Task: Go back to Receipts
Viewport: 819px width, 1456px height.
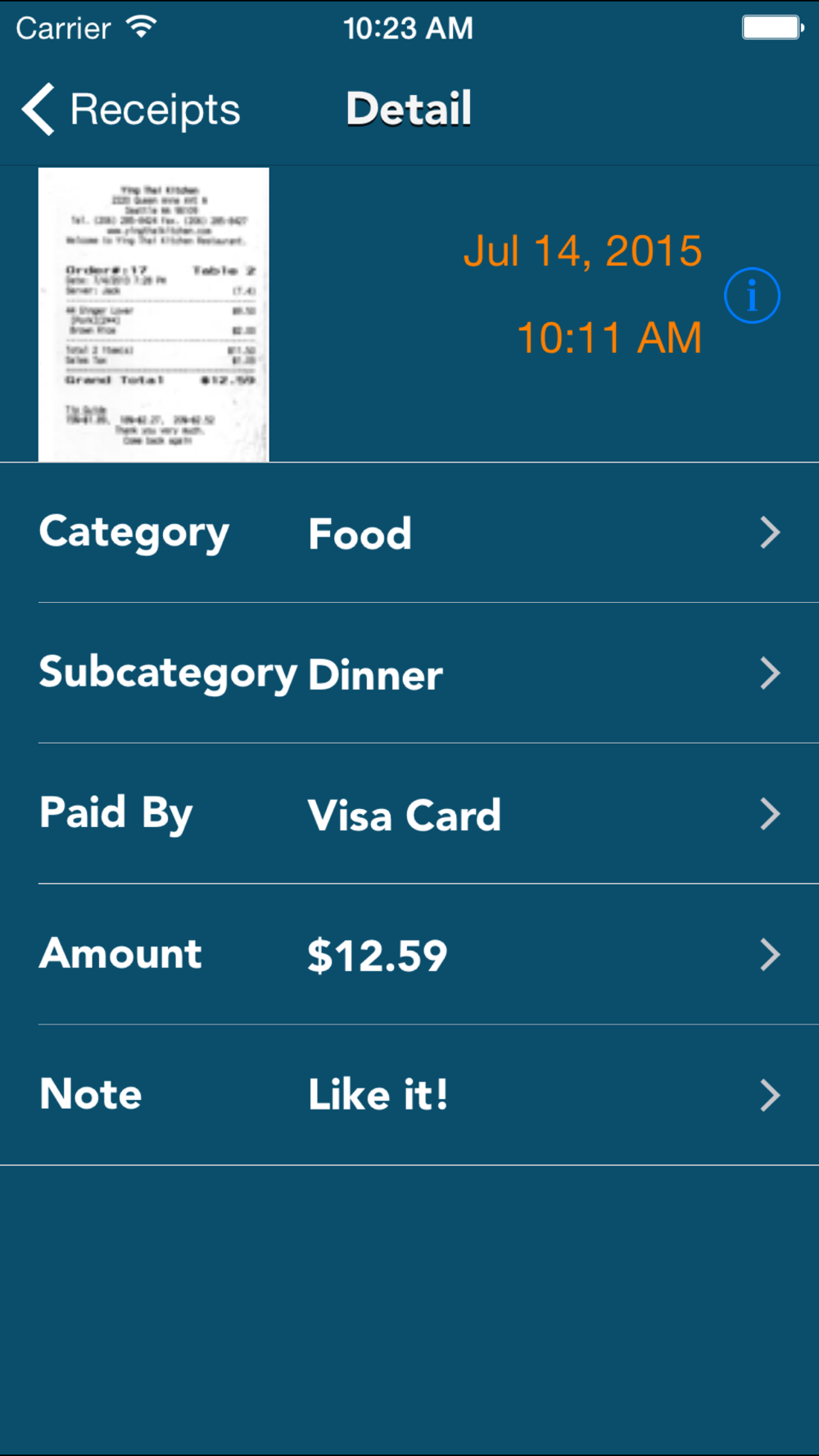Action: 131,110
